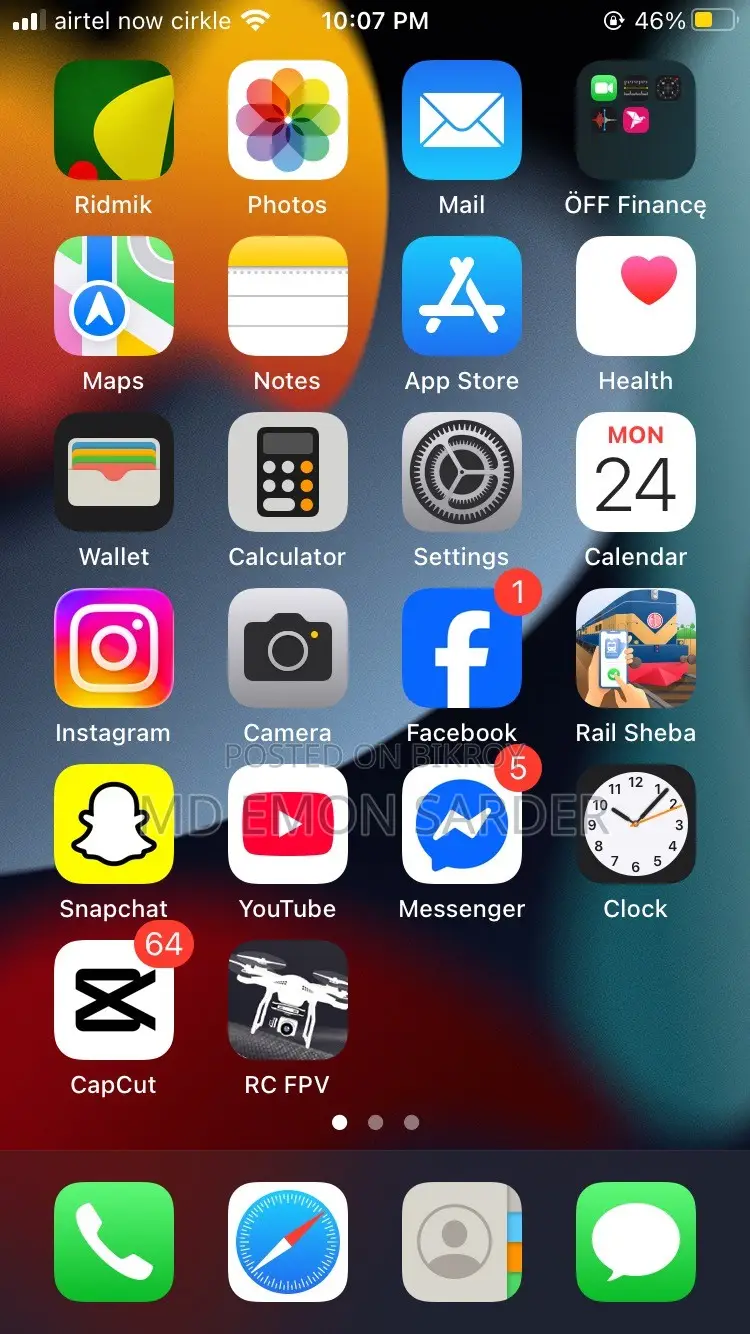This screenshot has width=750, height=1334.
Task: Open the Notes app
Action: click(x=288, y=296)
